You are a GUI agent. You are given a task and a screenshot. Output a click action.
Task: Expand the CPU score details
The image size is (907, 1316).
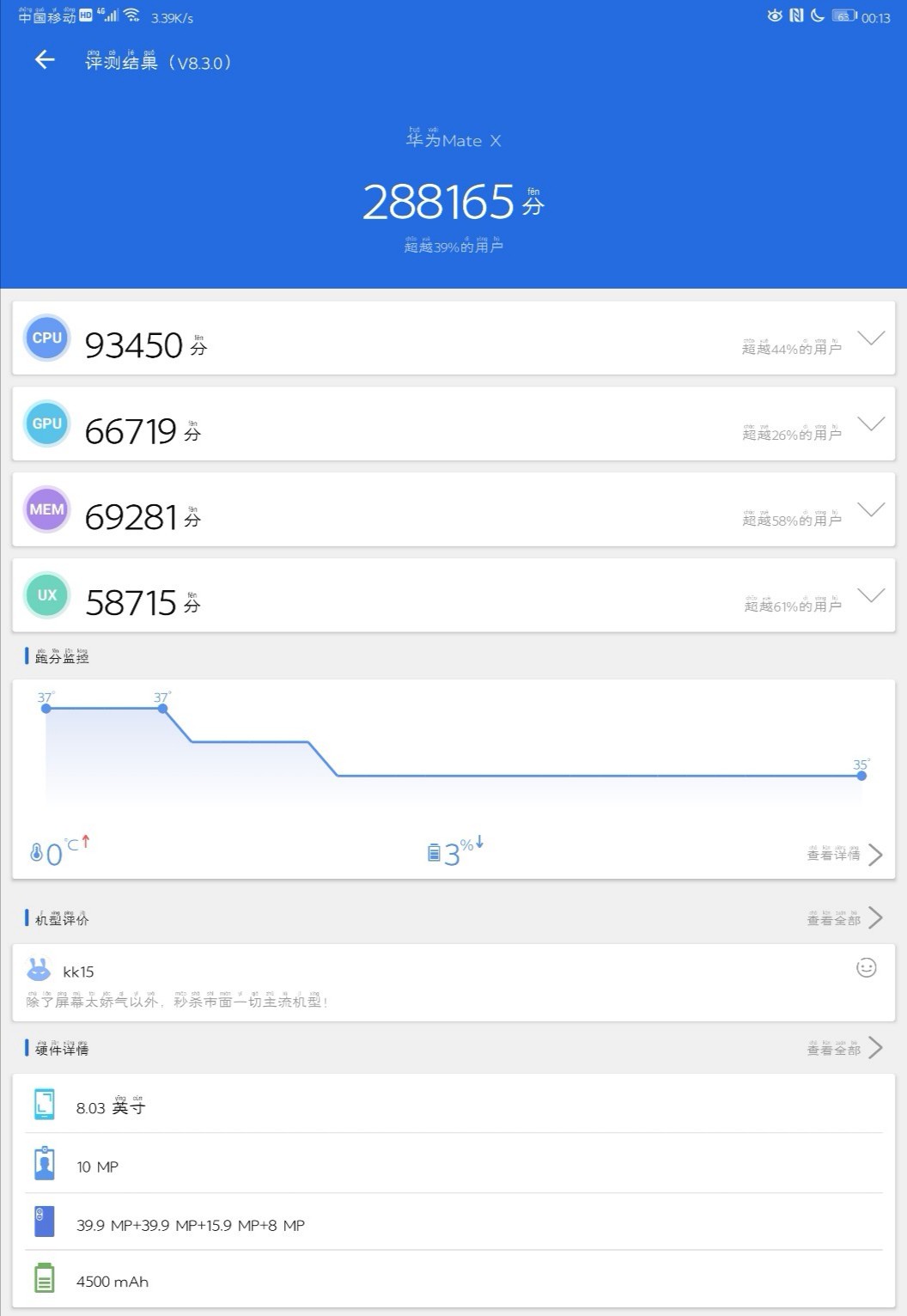click(x=871, y=338)
